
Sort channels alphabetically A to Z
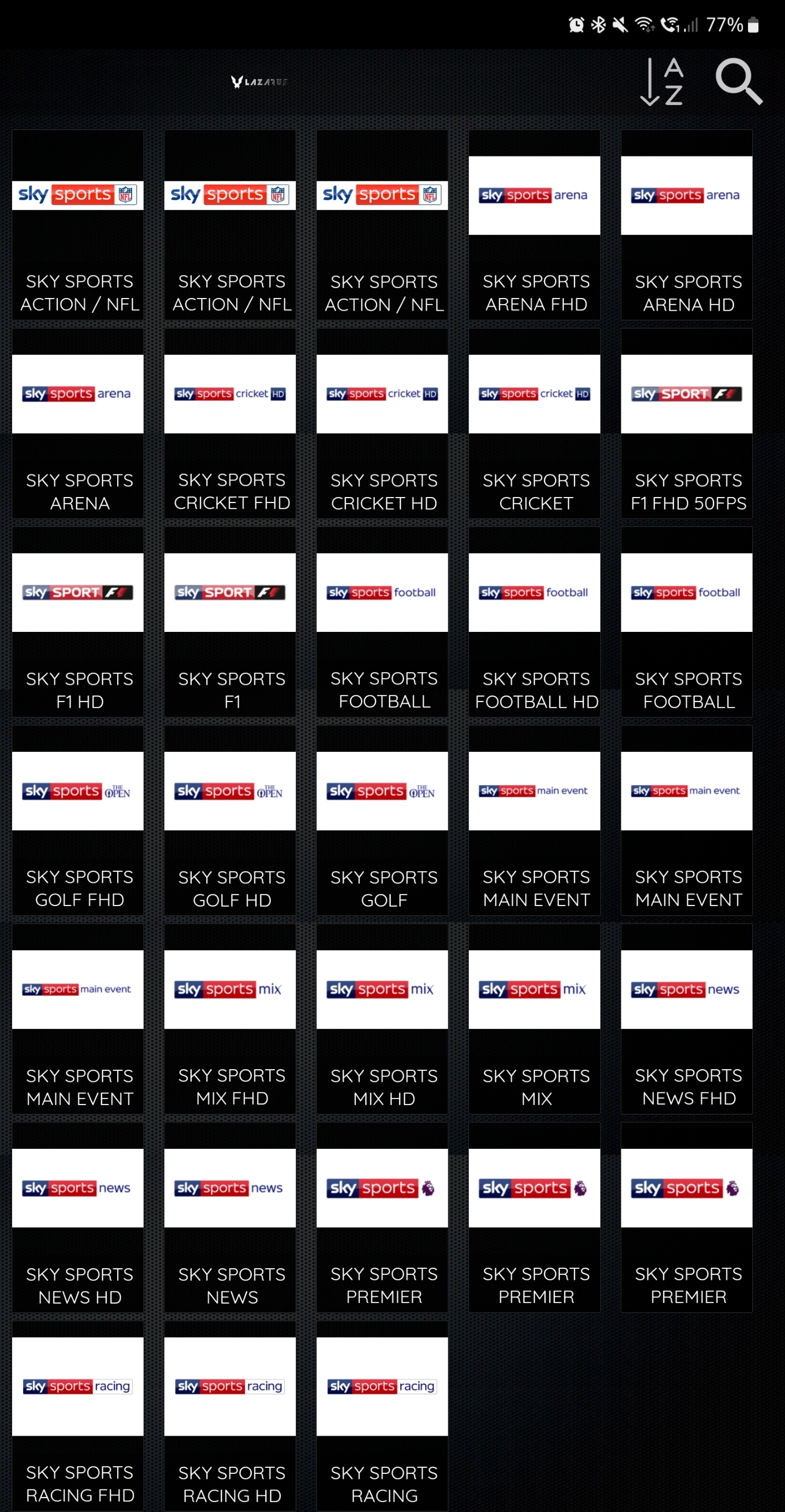(662, 81)
